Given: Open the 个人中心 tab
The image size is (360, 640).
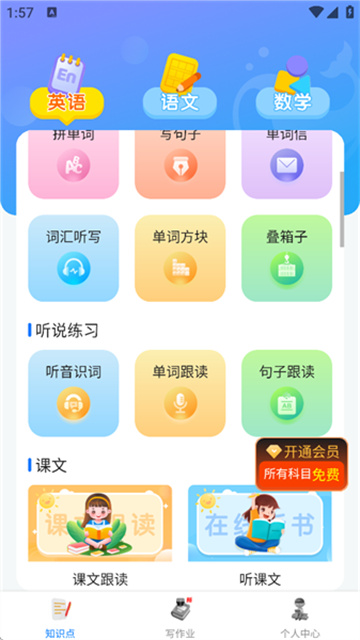Looking at the screenshot, I should point(300,616).
